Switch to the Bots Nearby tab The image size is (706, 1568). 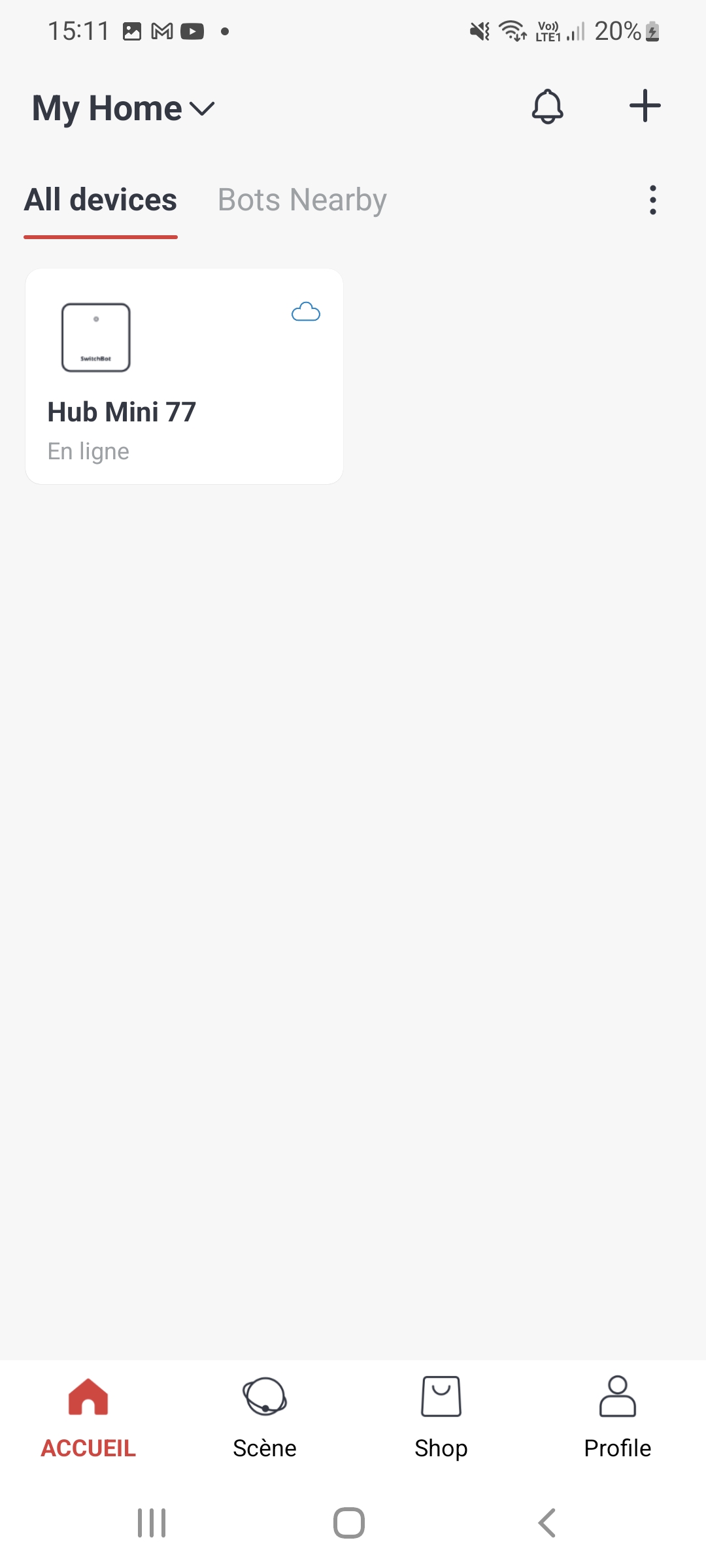pos(302,200)
